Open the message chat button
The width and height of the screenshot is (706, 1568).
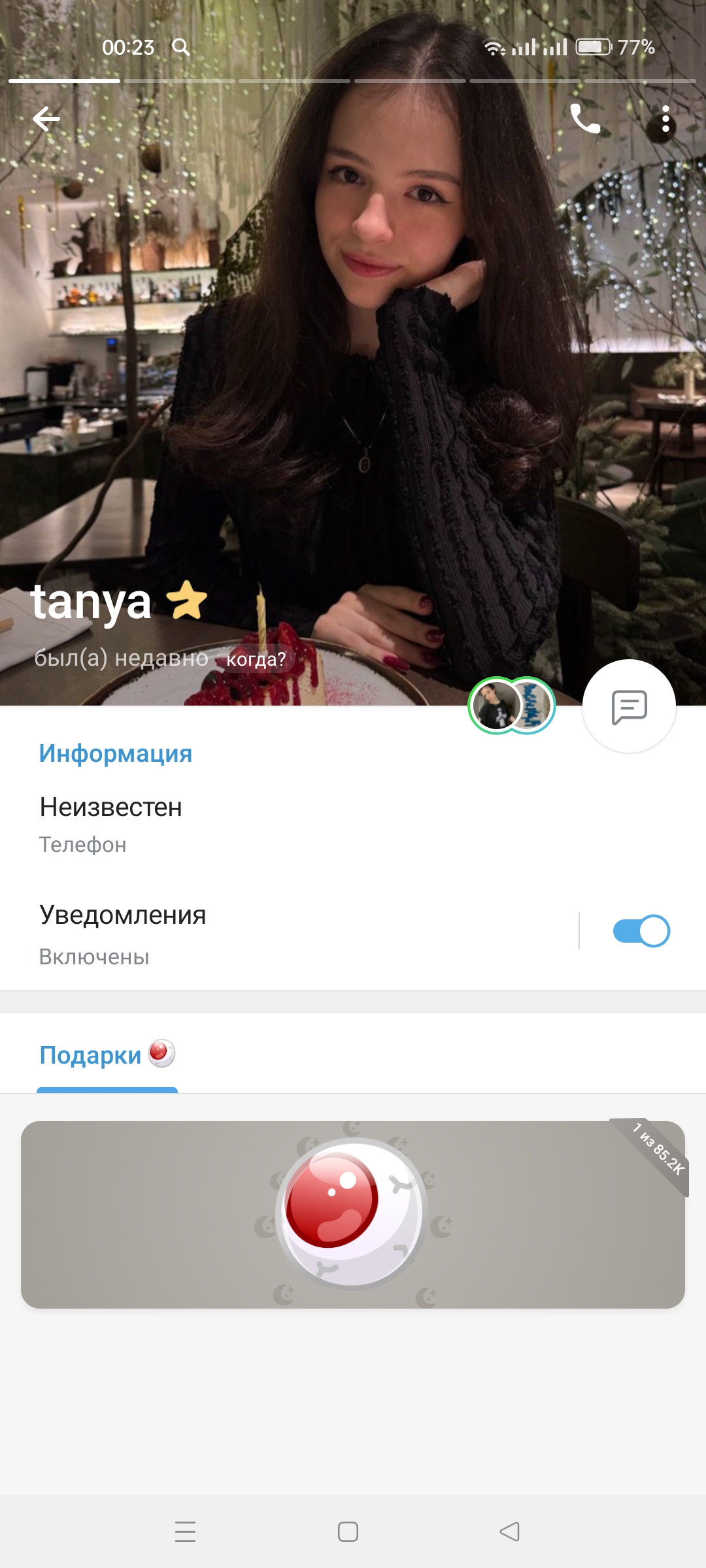point(629,706)
